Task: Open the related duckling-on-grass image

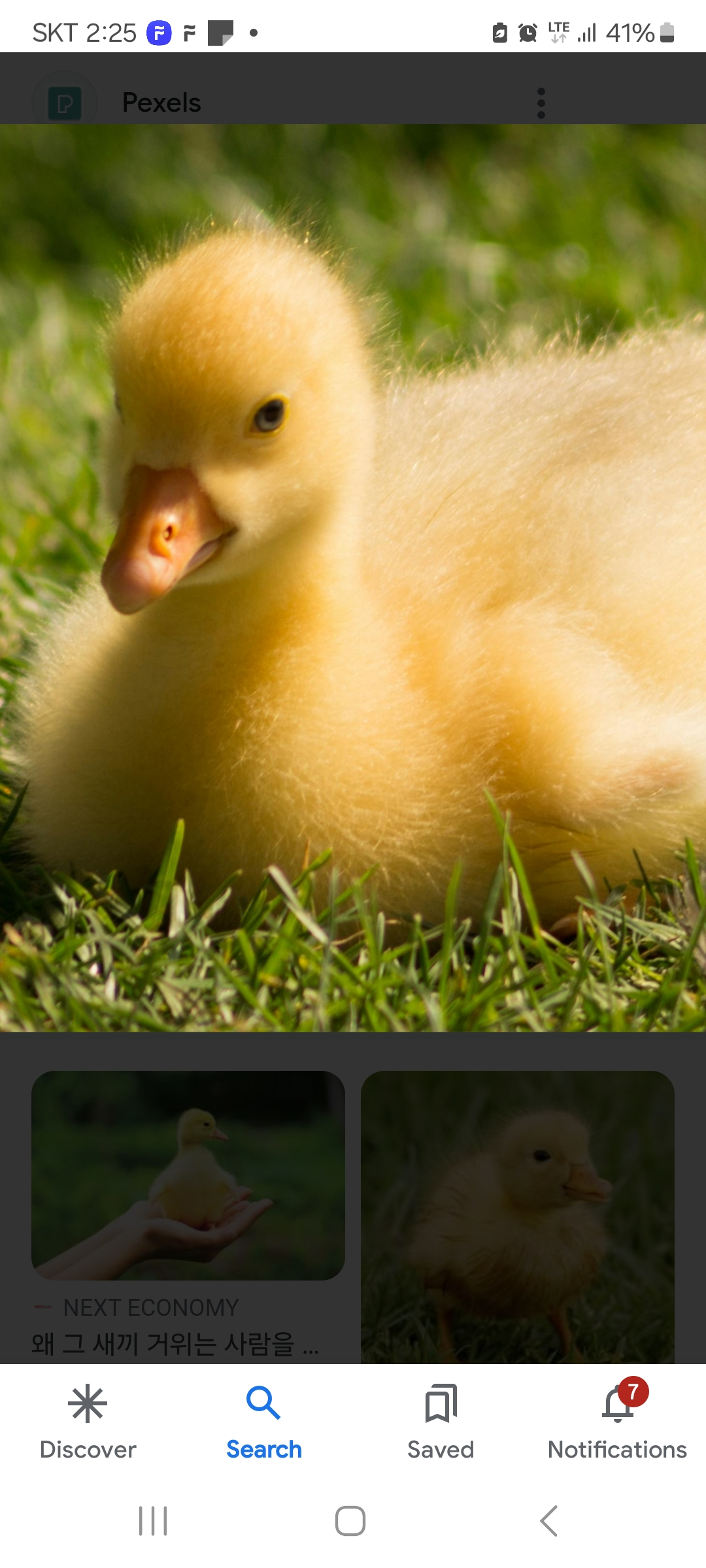Action: (x=517, y=1217)
